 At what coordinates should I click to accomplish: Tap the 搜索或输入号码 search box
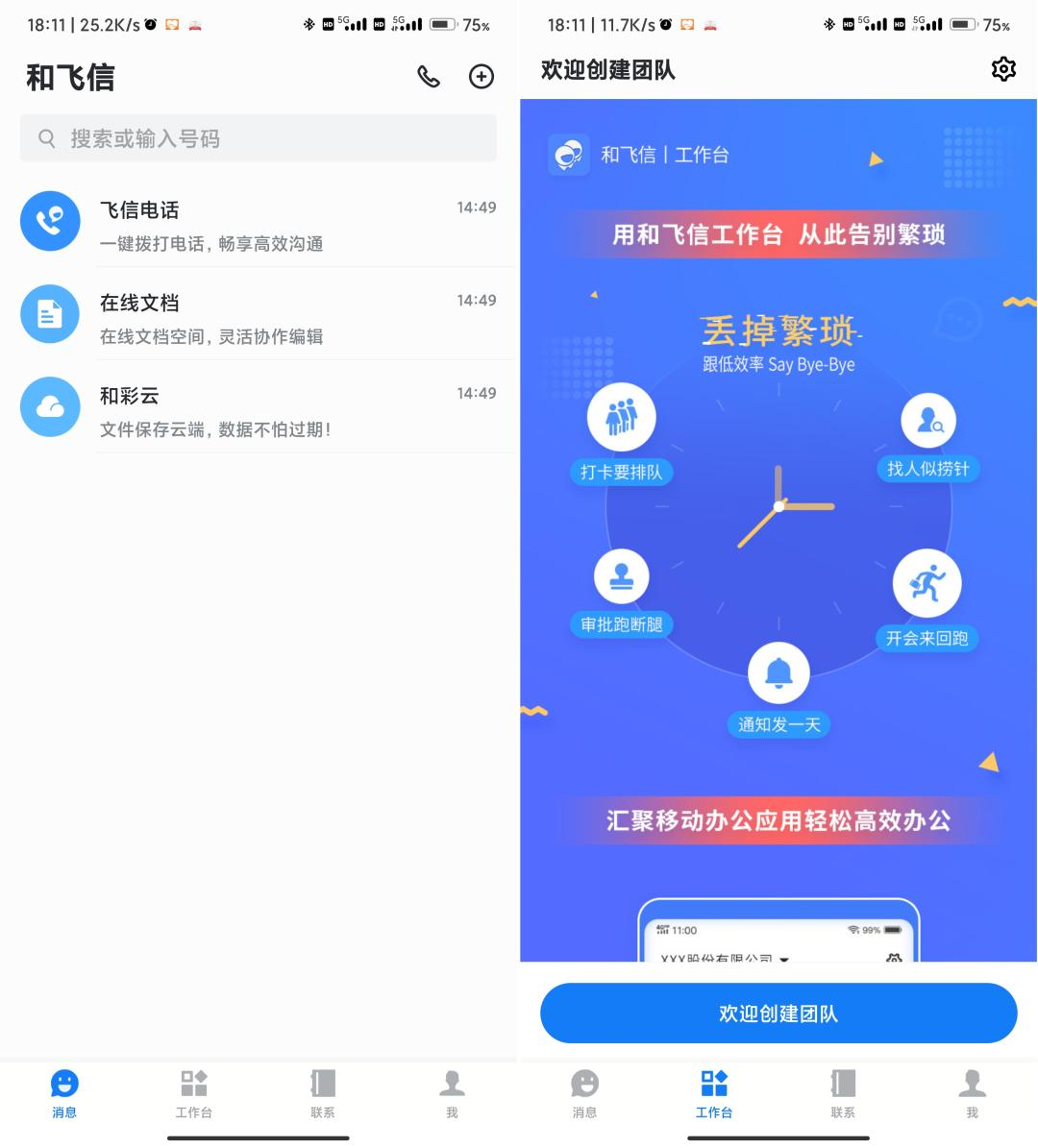[259, 138]
